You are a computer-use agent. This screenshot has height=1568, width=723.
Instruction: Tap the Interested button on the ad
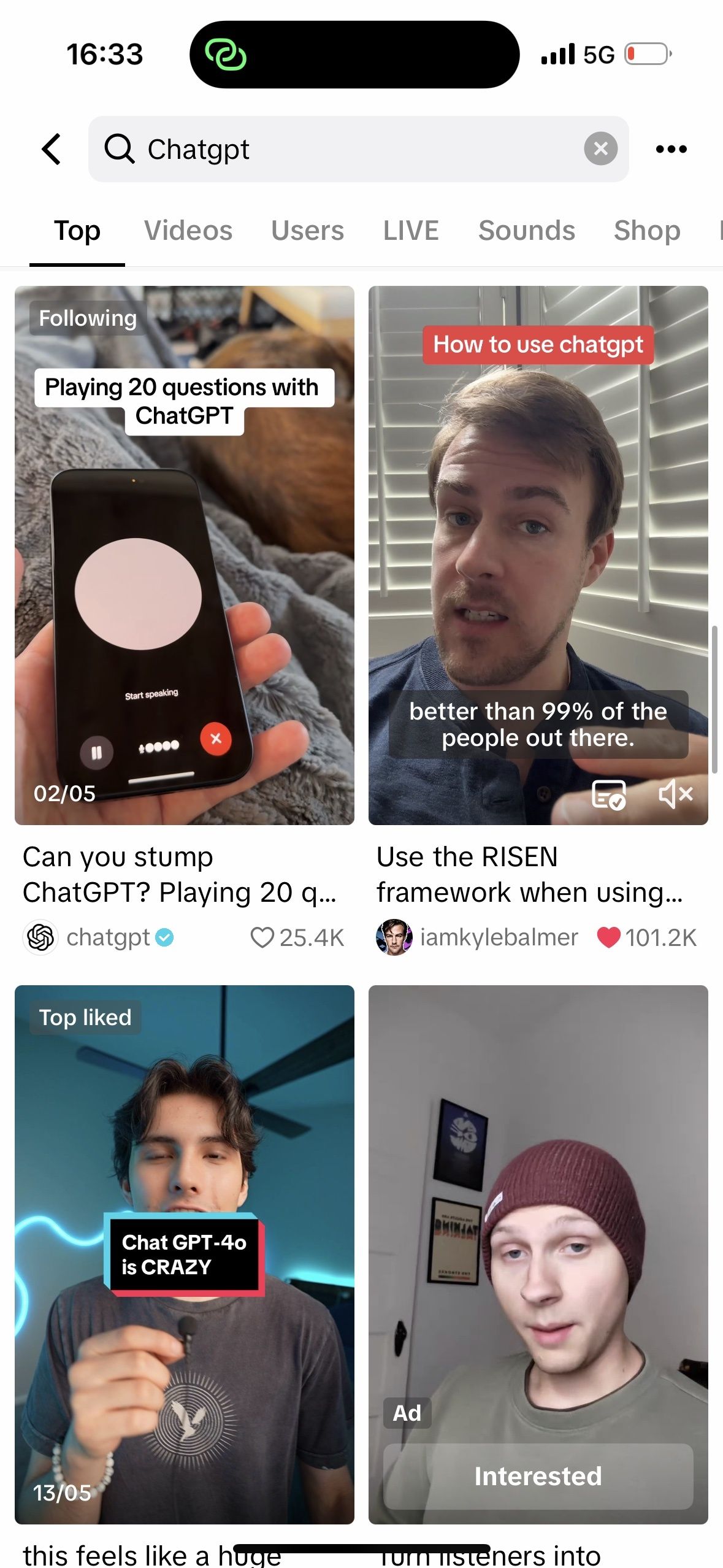coord(538,1476)
